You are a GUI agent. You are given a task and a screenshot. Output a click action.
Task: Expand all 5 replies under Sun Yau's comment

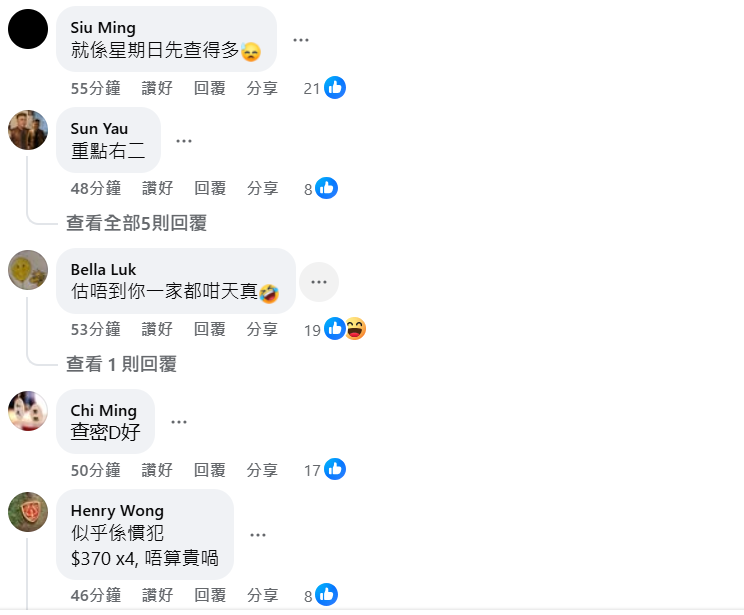[136, 223]
